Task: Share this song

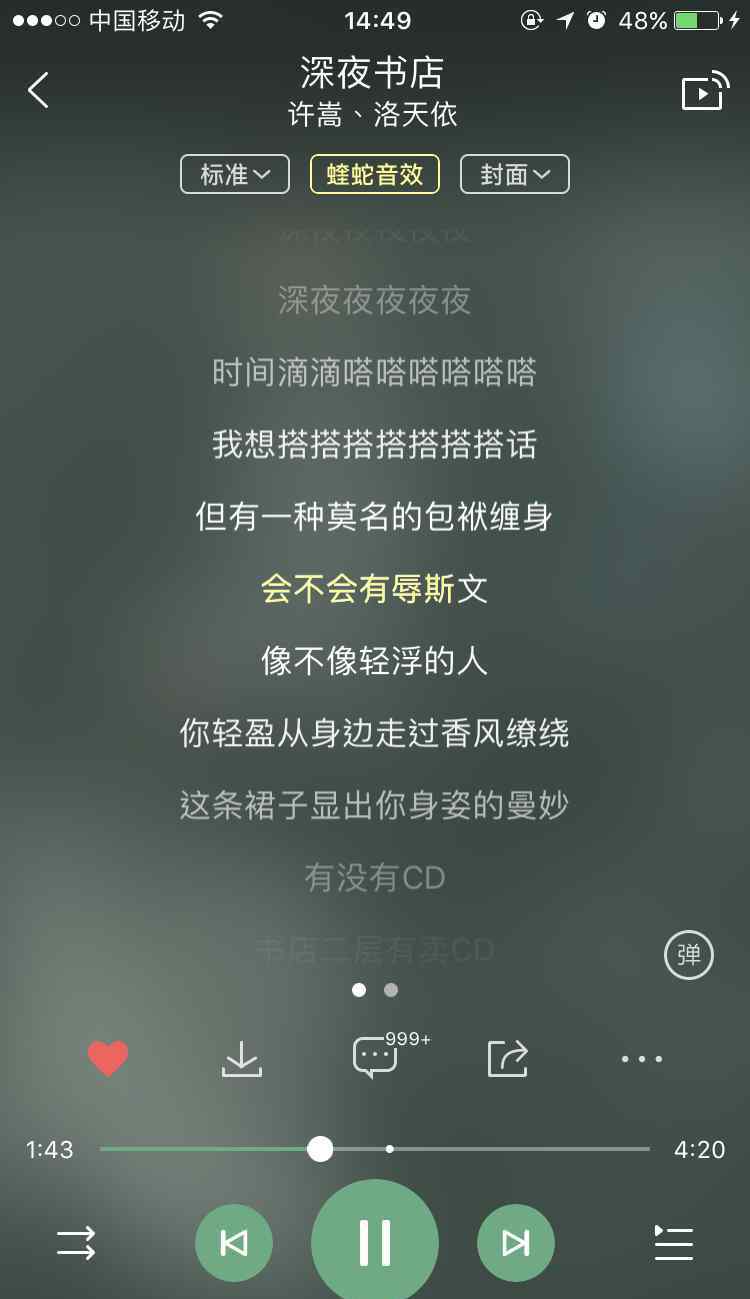Action: click(508, 1058)
